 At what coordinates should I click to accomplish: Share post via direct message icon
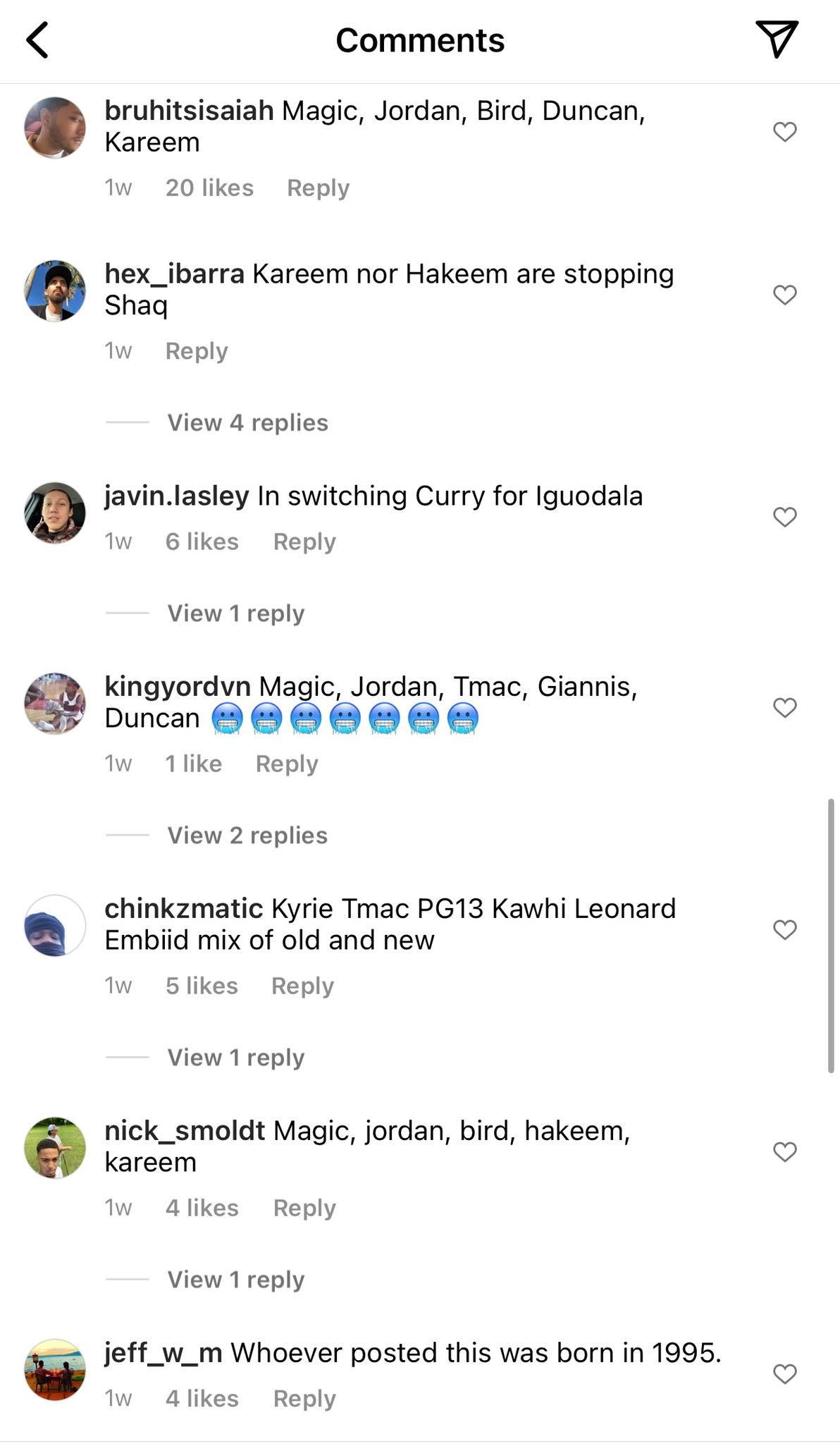777,39
